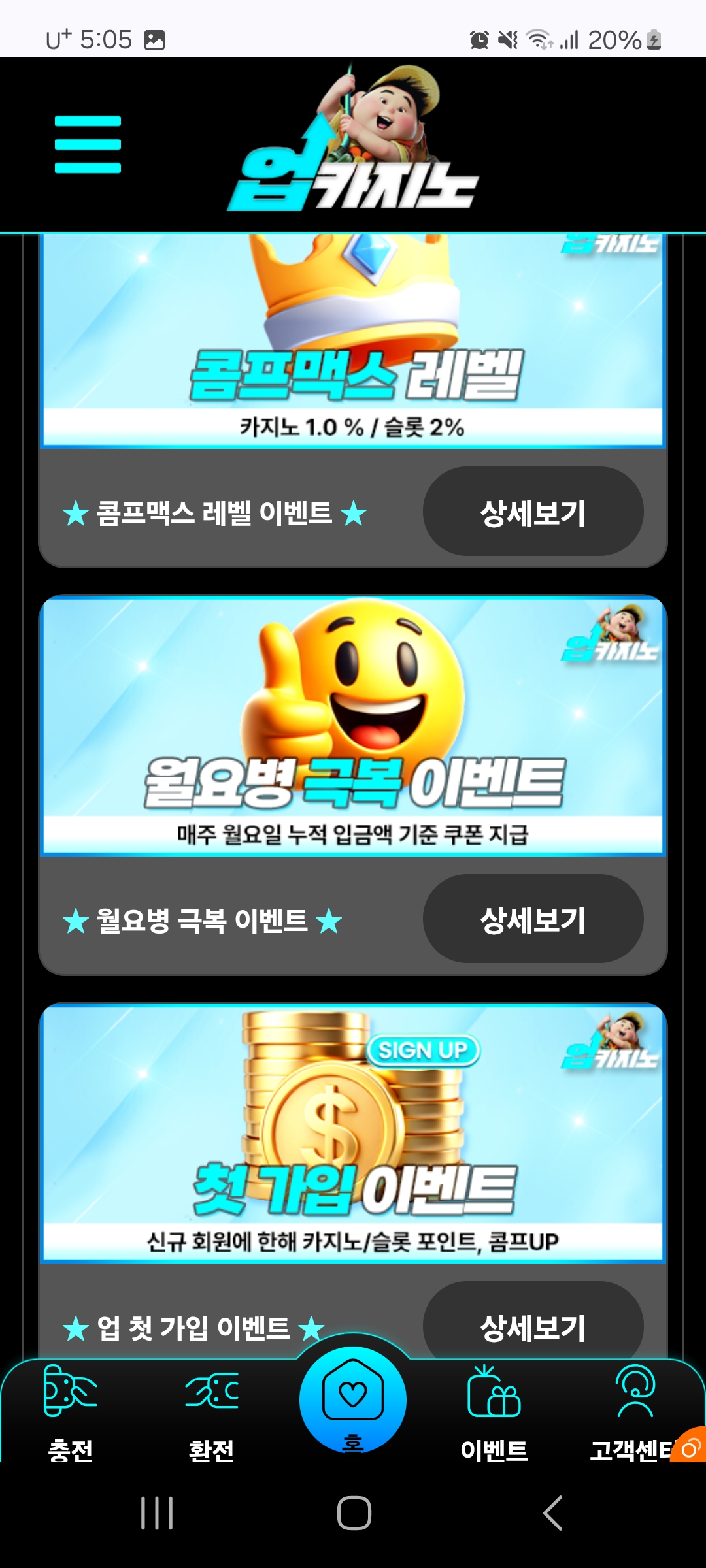This screenshot has width=706, height=1568.
Task: Open the system recent apps view
Action: tap(157, 1513)
